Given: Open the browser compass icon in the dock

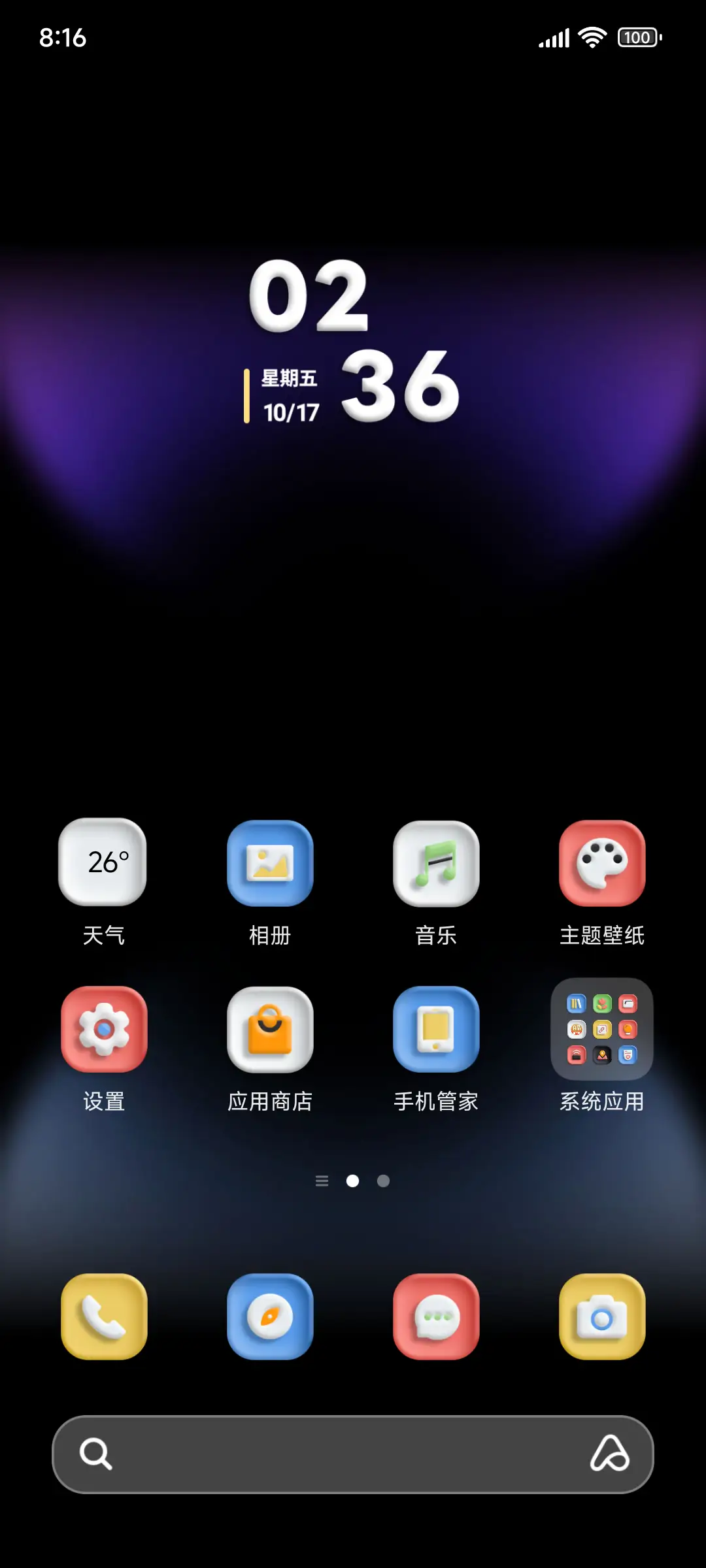Looking at the screenshot, I should [x=270, y=1316].
